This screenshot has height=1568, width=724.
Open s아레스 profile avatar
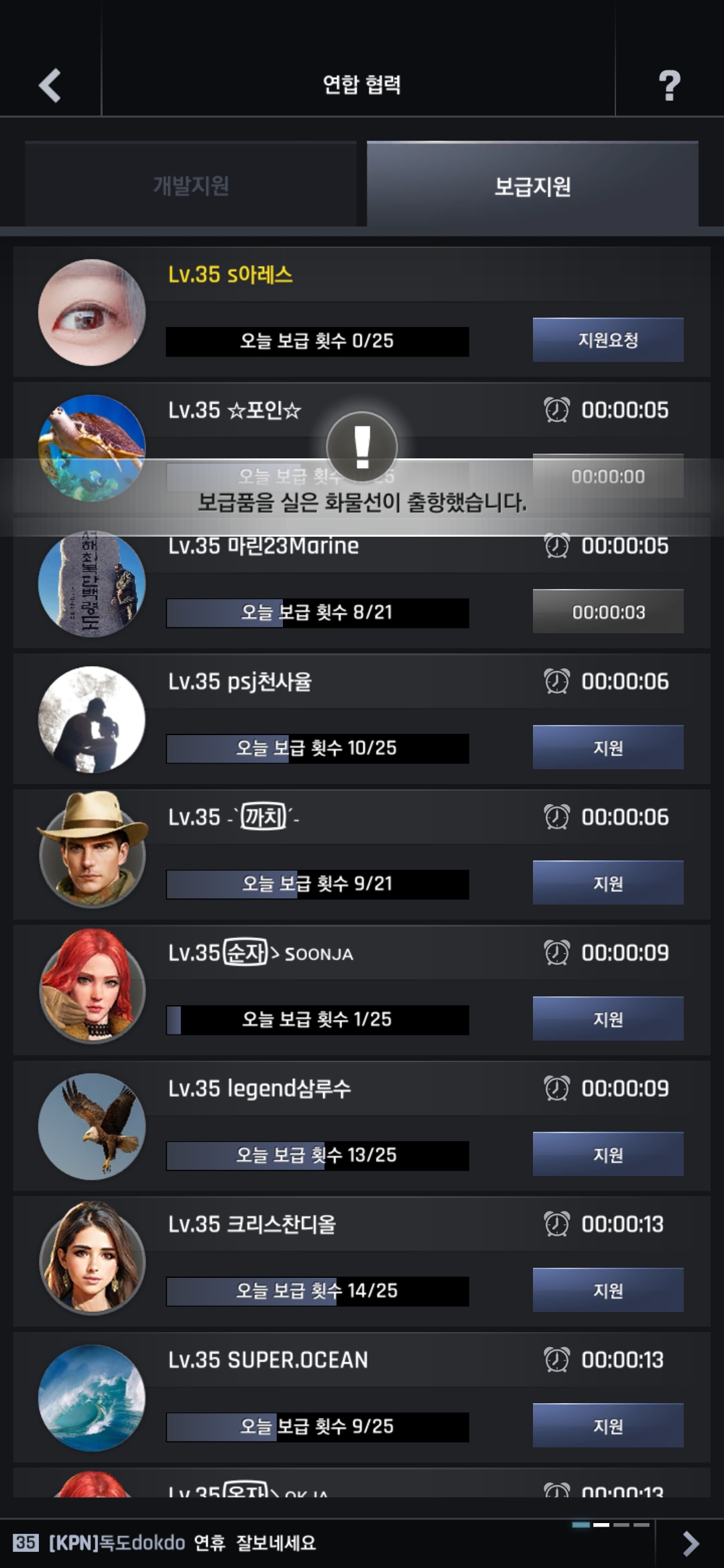point(92,312)
